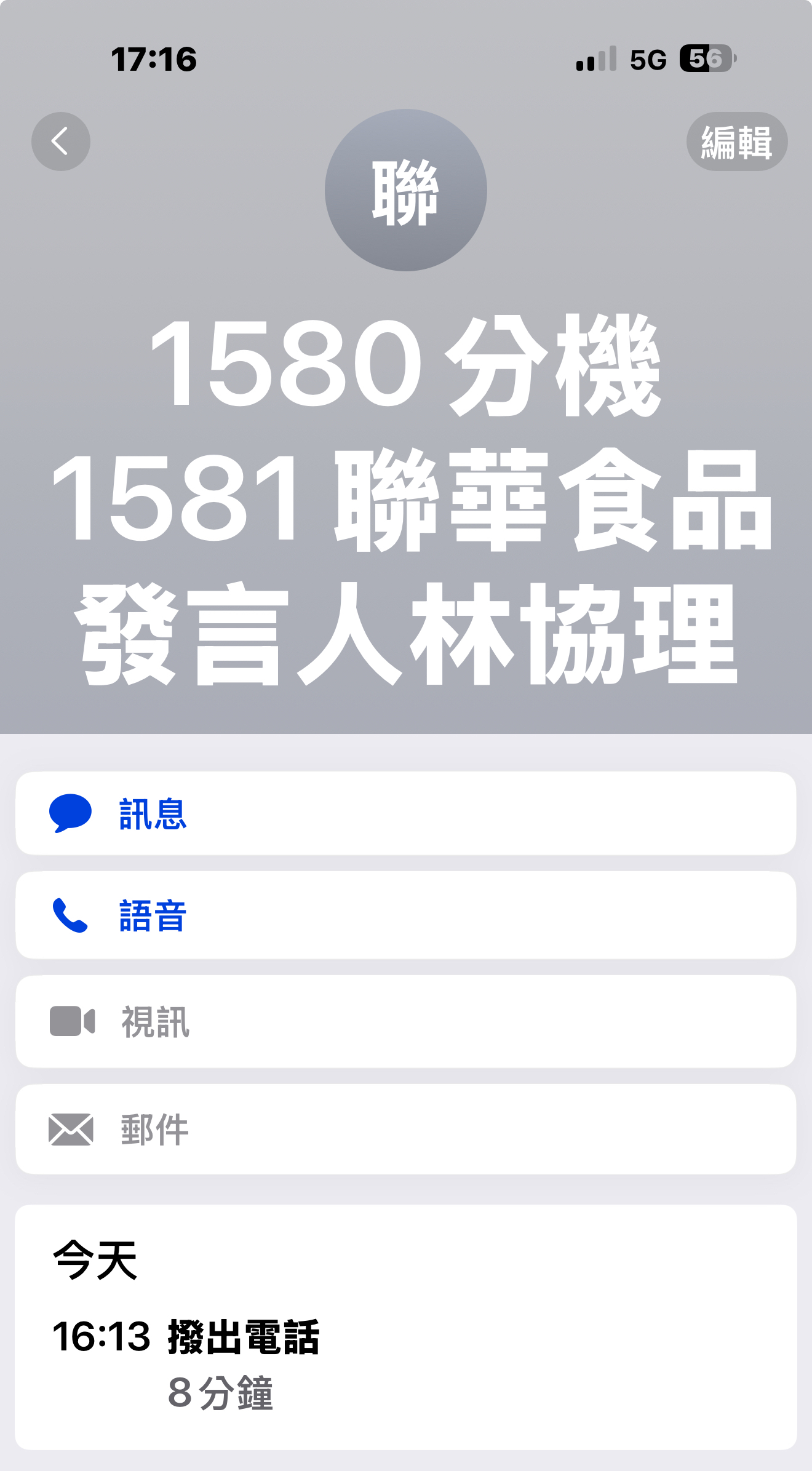Start a voice call via 語音
Screen dimensions: 812x1471
pos(406,915)
